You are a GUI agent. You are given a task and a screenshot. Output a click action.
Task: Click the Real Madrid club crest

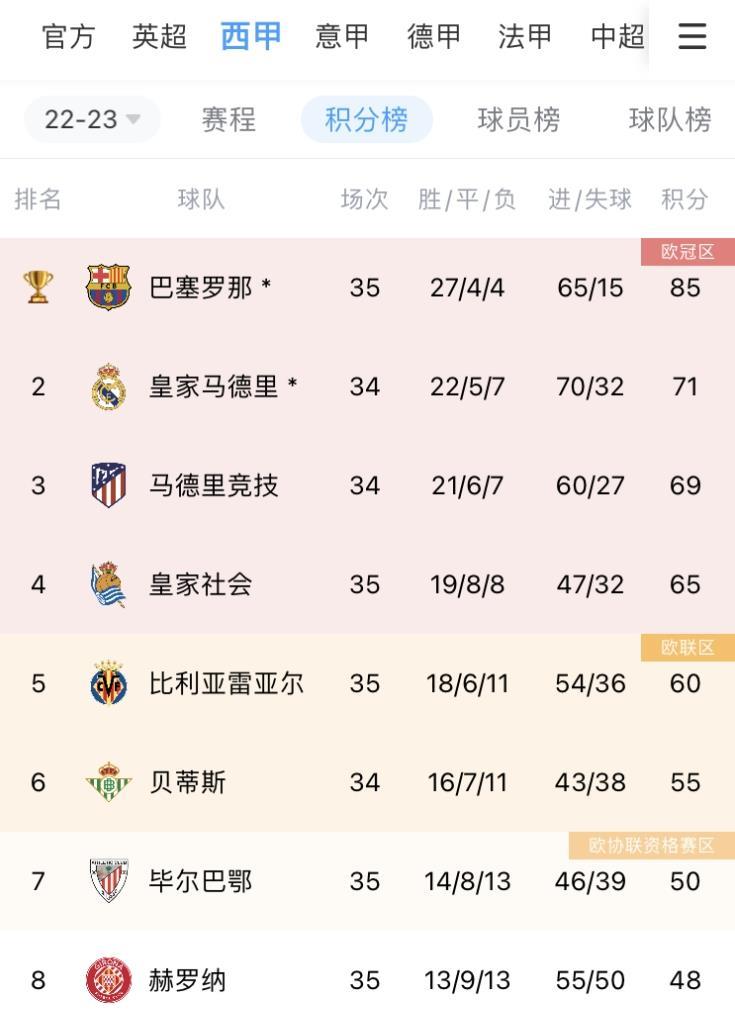pos(110,386)
